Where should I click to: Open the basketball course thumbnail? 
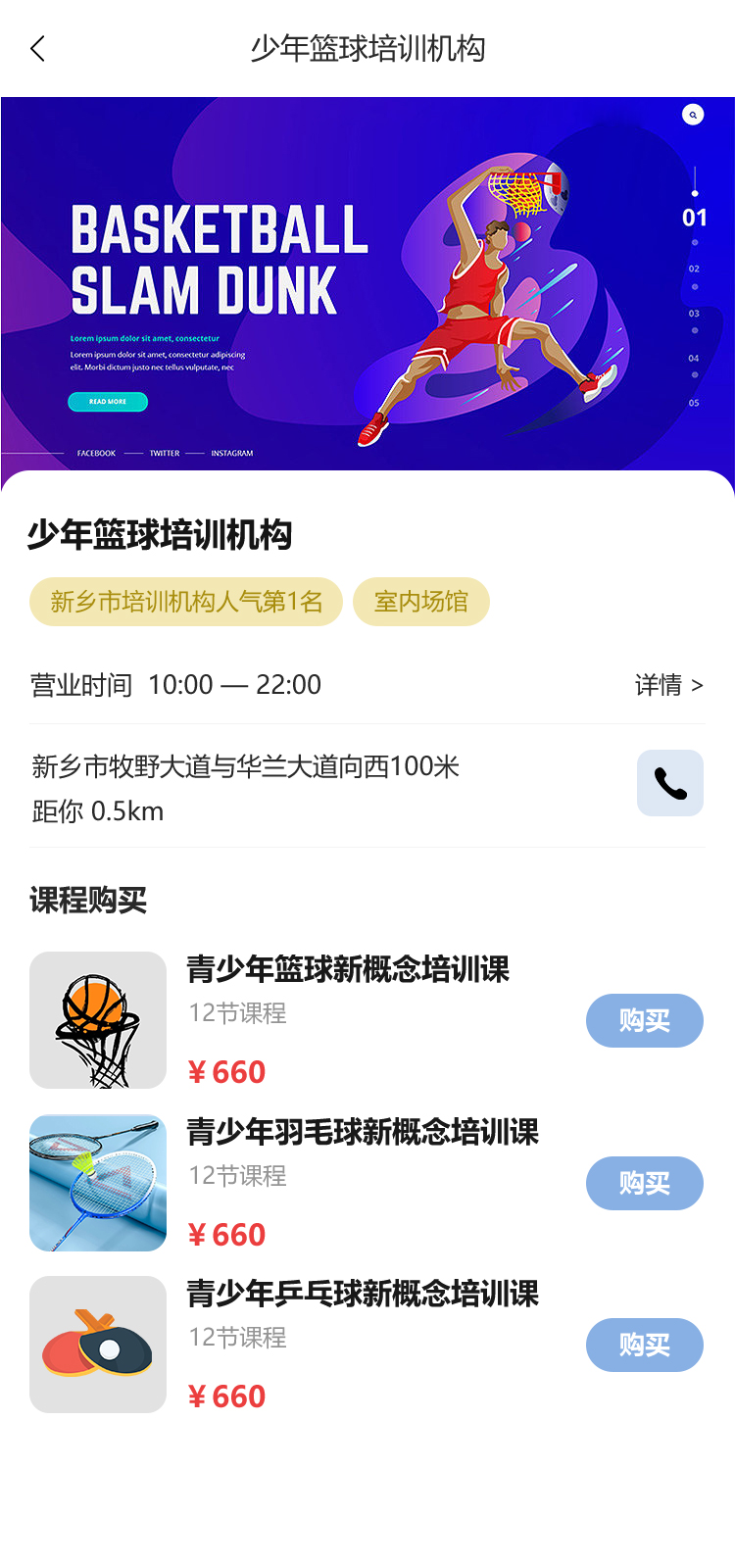click(98, 1020)
